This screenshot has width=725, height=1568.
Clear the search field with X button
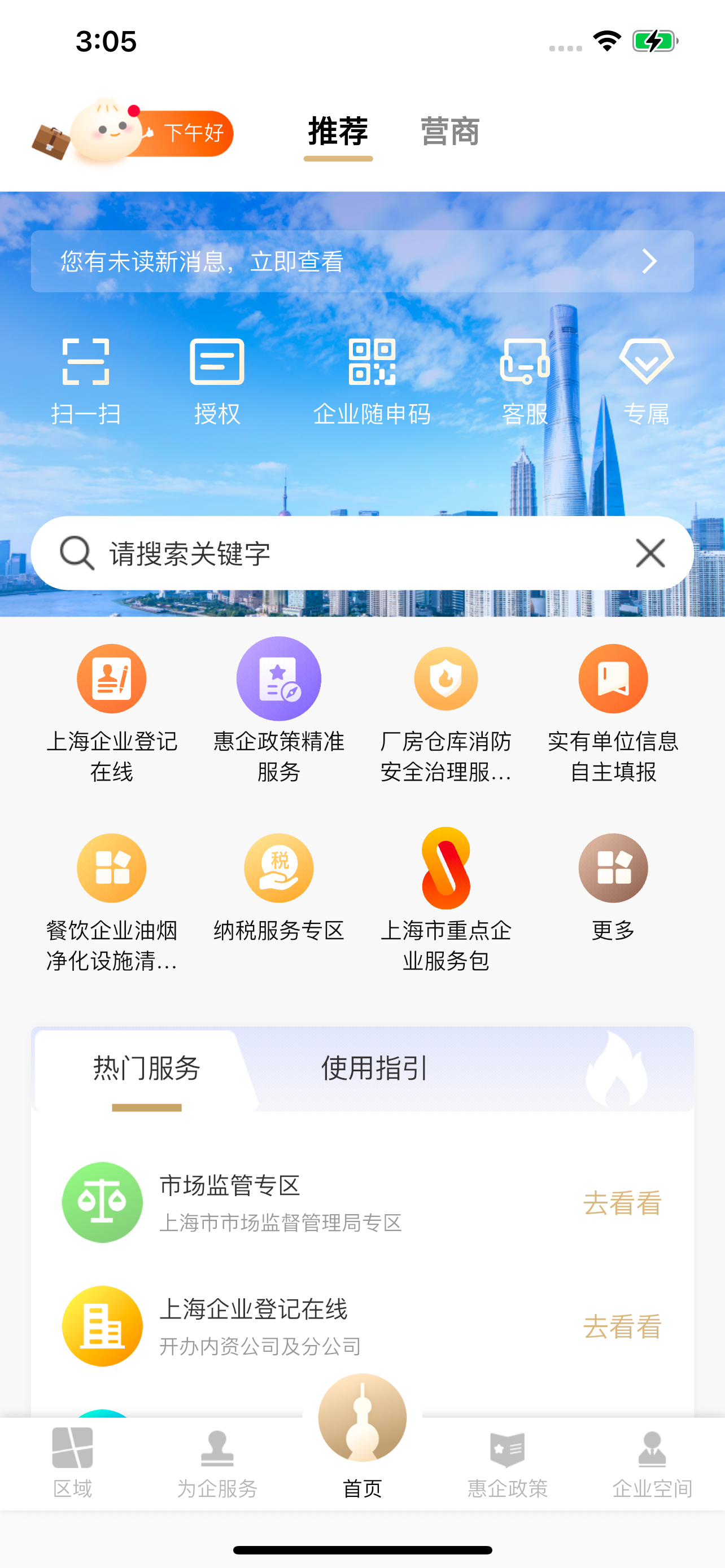(x=649, y=553)
